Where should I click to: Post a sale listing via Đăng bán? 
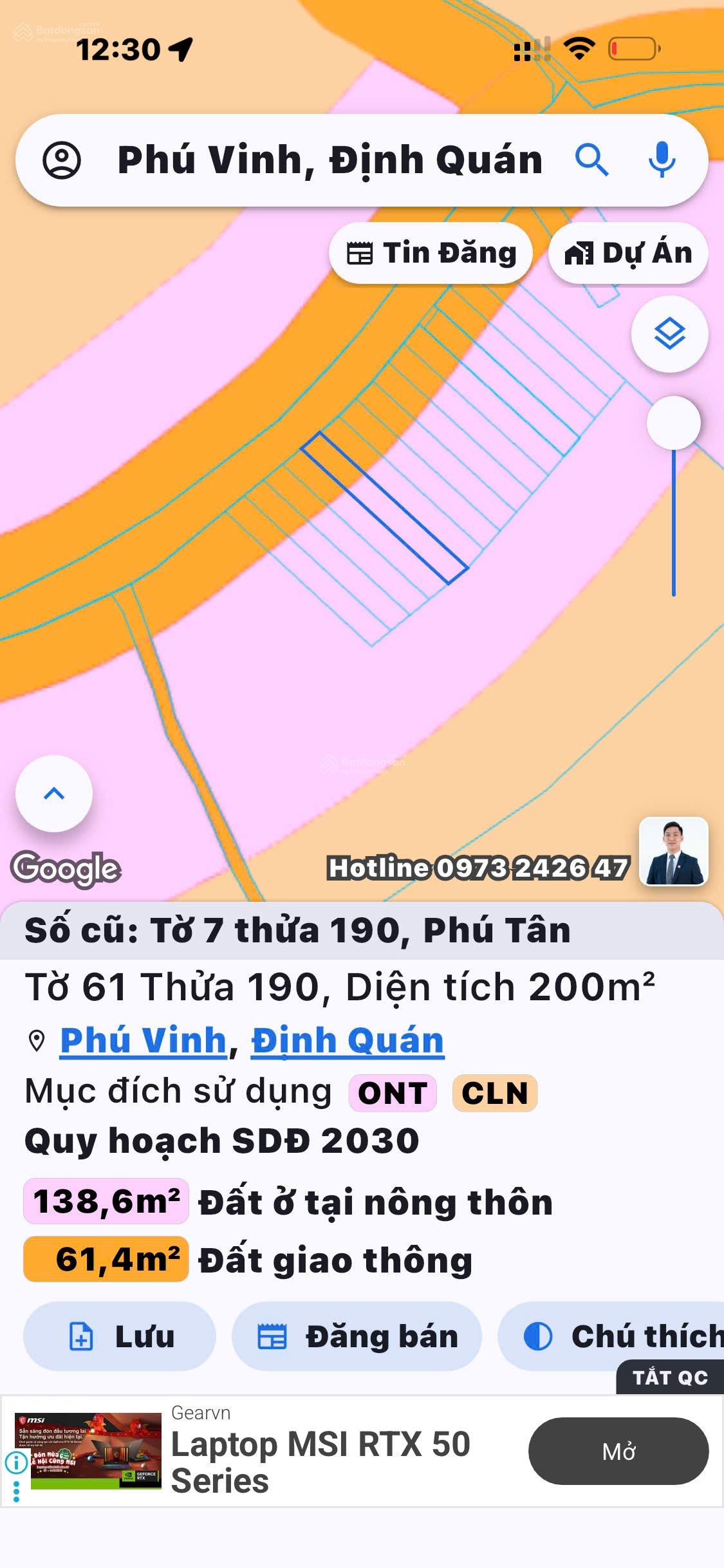[x=357, y=1336]
